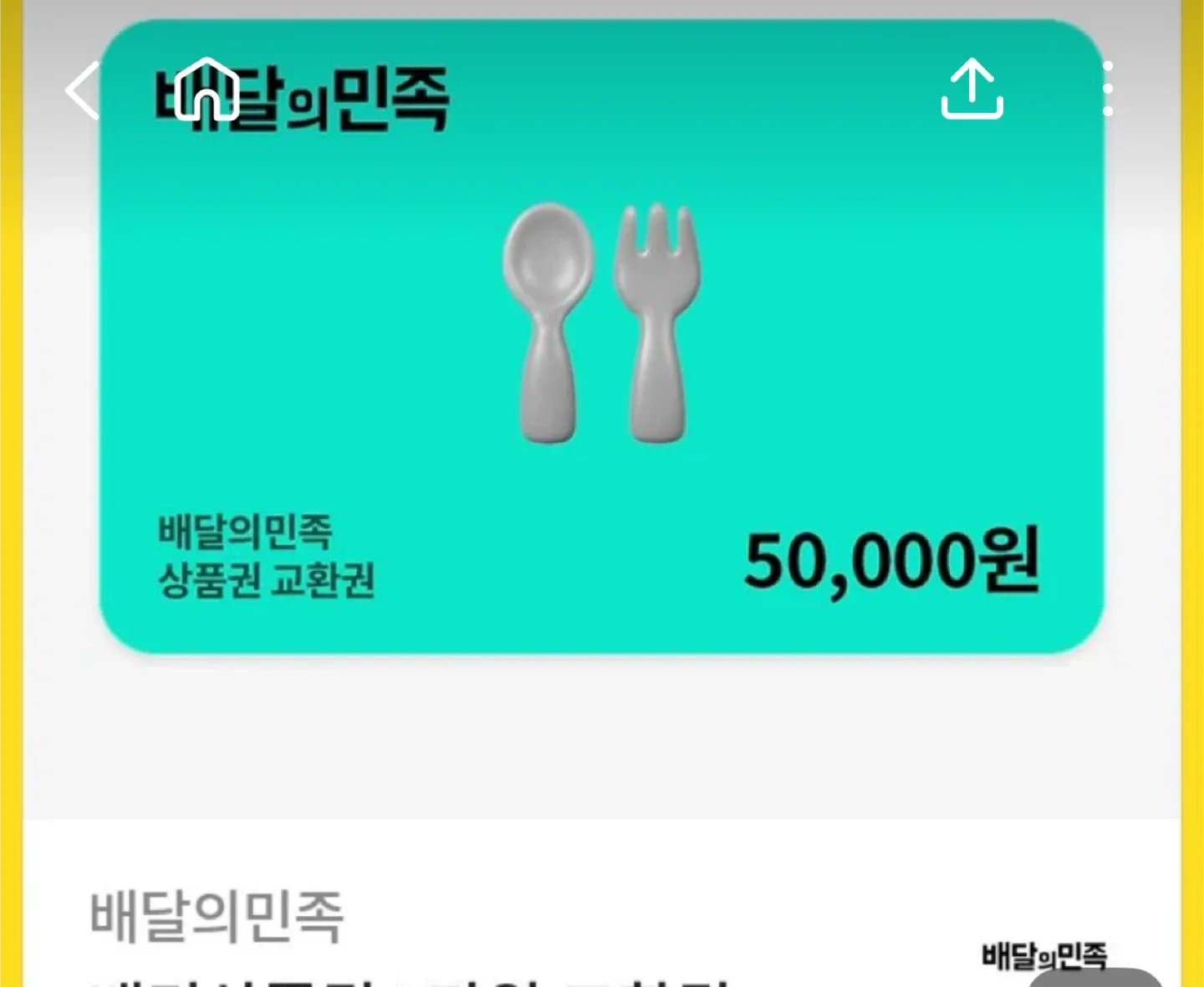The width and height of the screenshot is (1204, 987).
Task: Open the home icon in the header
Action: click(207, 89)
